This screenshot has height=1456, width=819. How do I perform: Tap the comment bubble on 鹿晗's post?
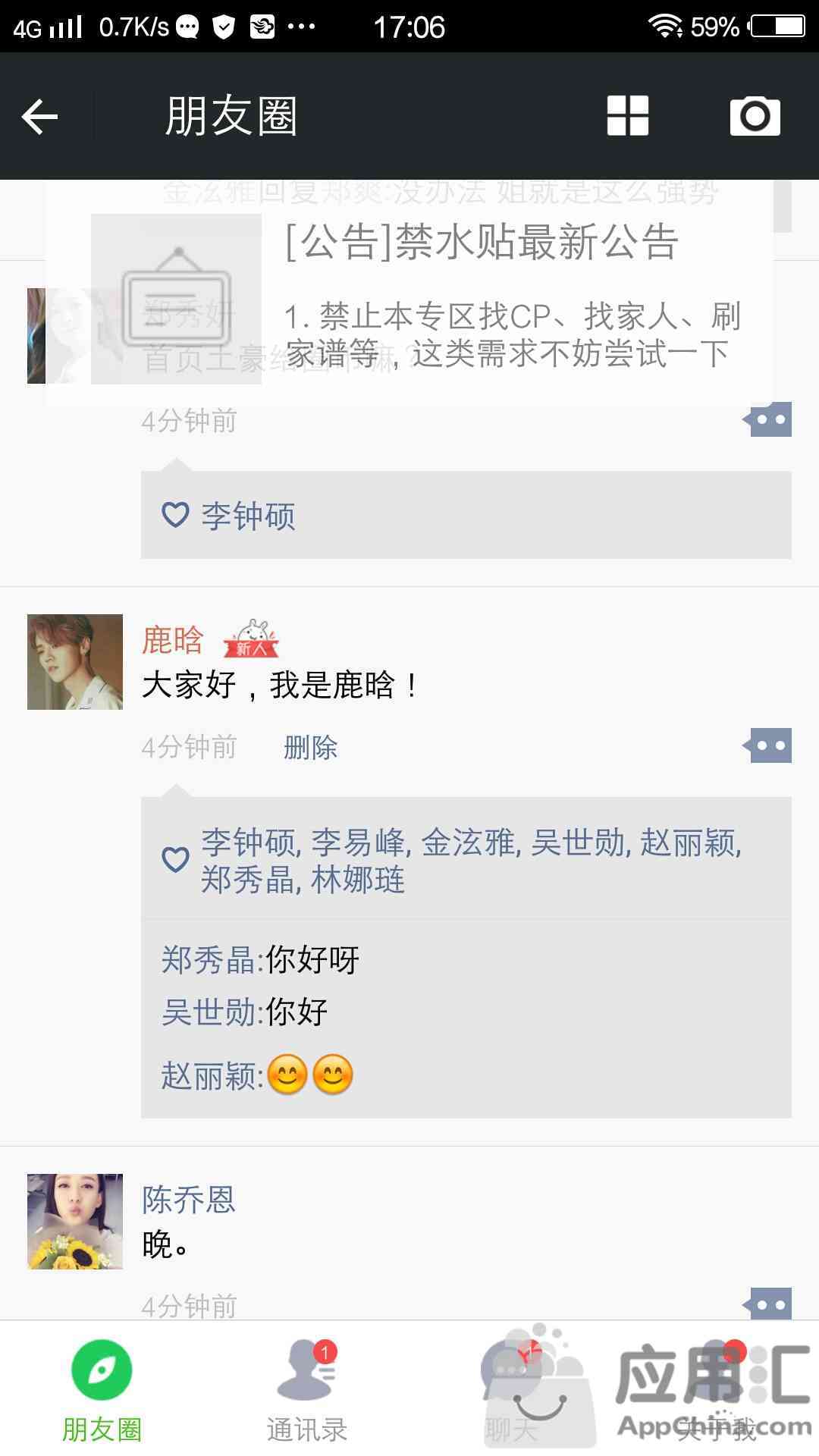(x=769, y=746)
